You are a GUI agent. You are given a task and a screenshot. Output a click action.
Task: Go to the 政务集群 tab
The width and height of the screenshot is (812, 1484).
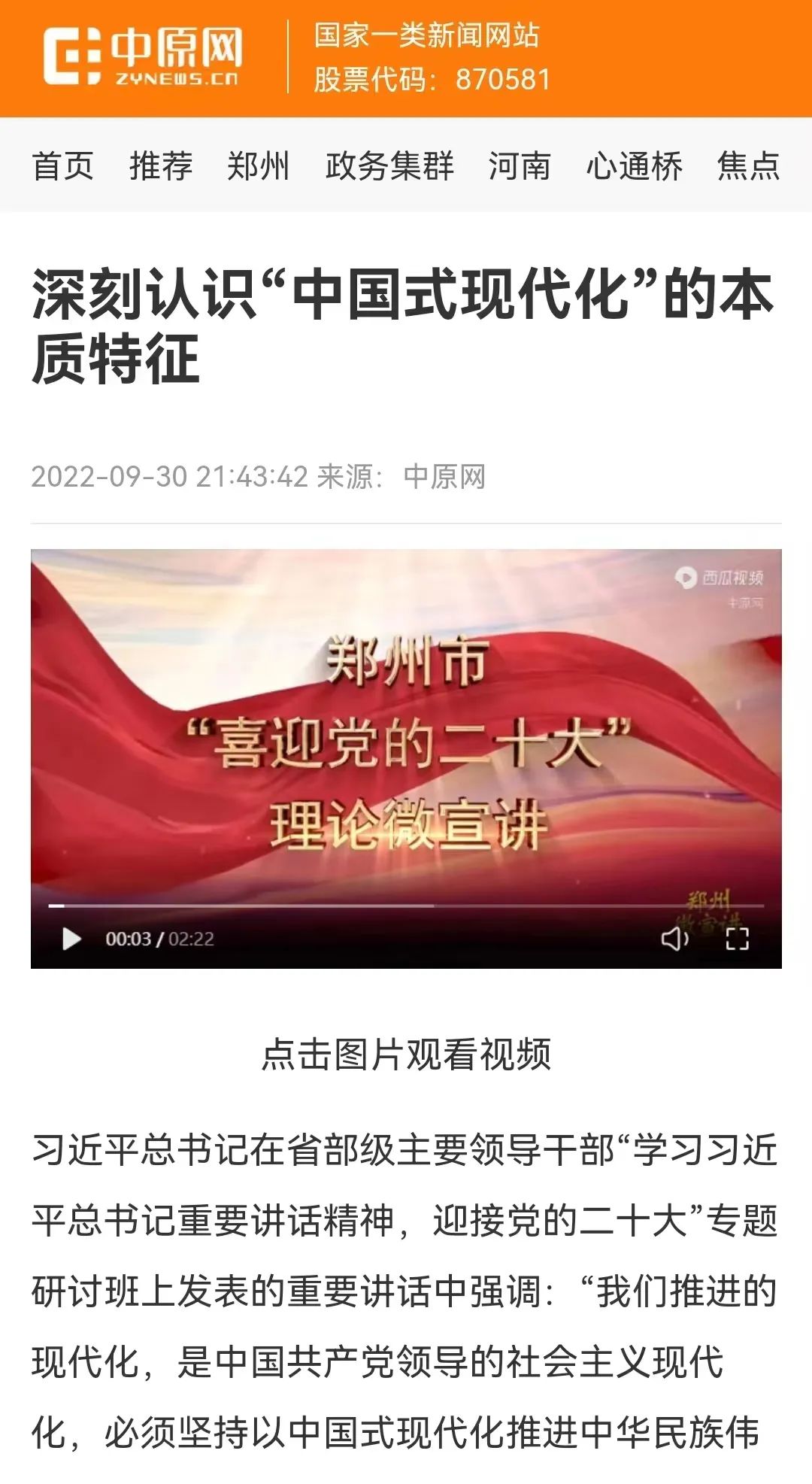(x=389, y=165)
